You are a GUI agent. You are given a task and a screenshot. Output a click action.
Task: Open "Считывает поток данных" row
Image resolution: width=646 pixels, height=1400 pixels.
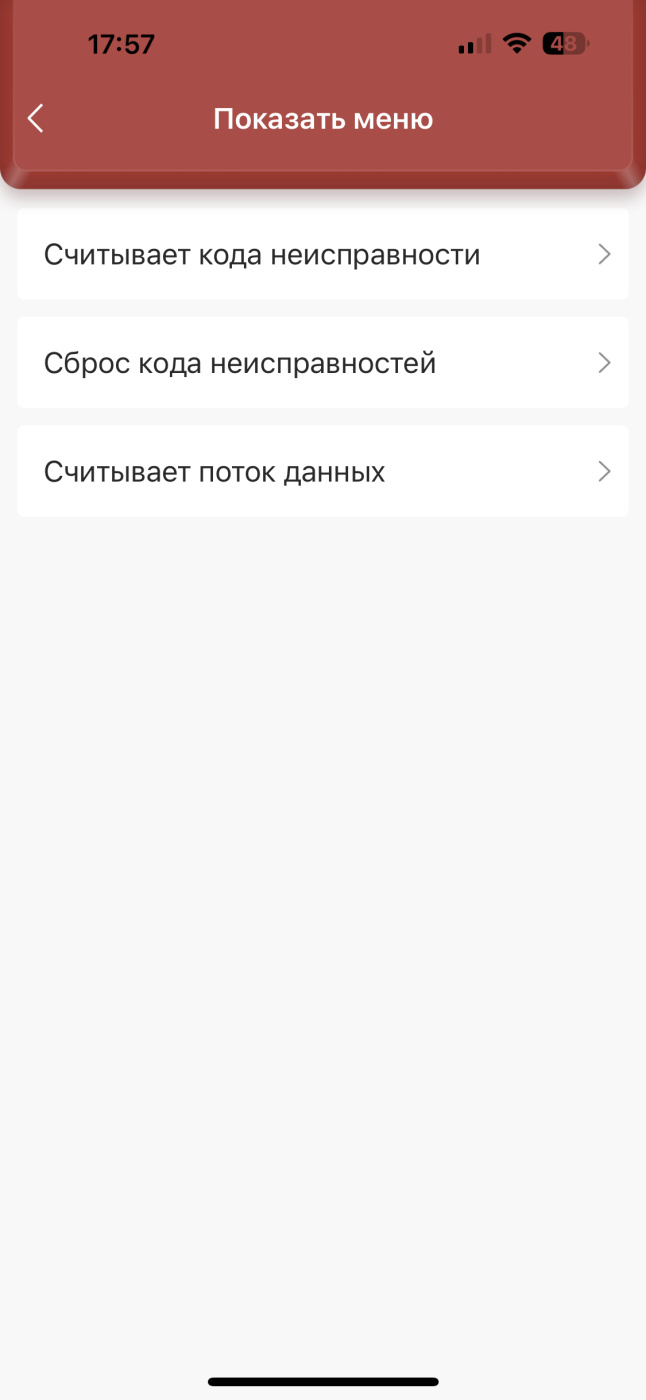pos(322,472)
